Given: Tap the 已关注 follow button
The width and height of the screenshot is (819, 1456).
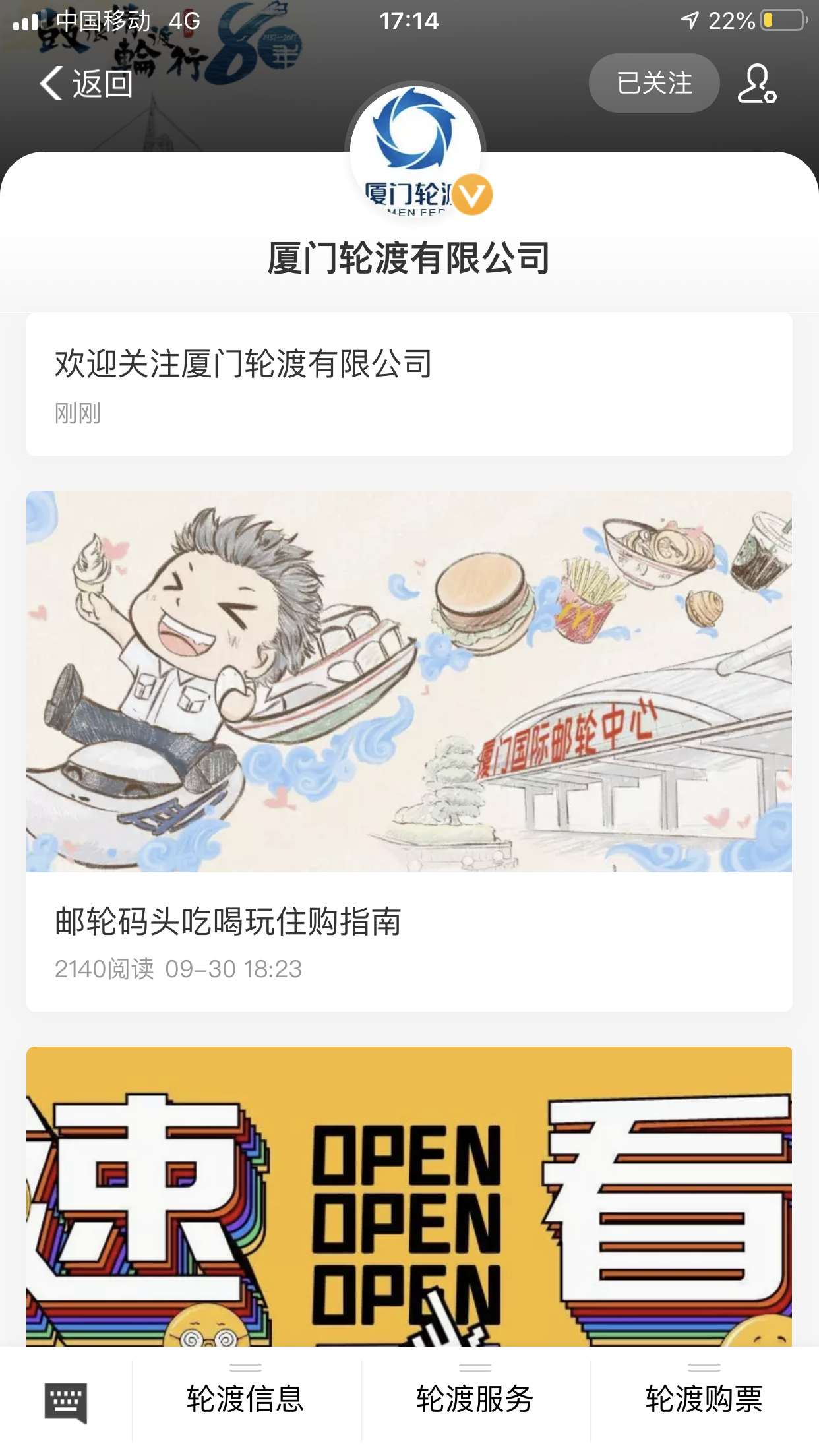Looking at the screenshot, I should [653, 83].
